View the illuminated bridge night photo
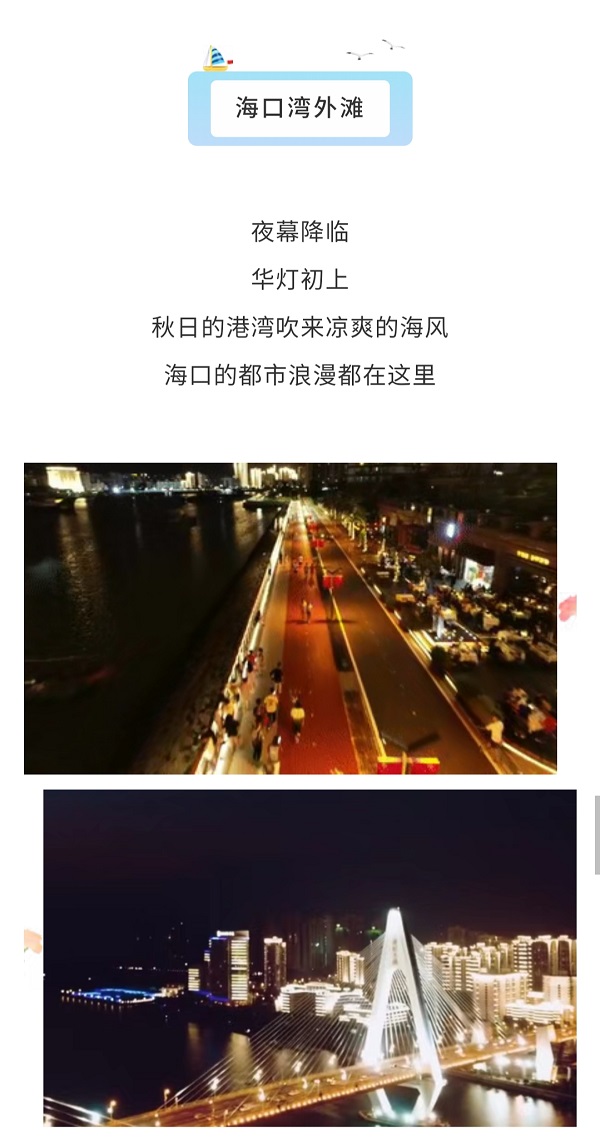This screenshot has height=1145, width=600. tap(310, 957)
